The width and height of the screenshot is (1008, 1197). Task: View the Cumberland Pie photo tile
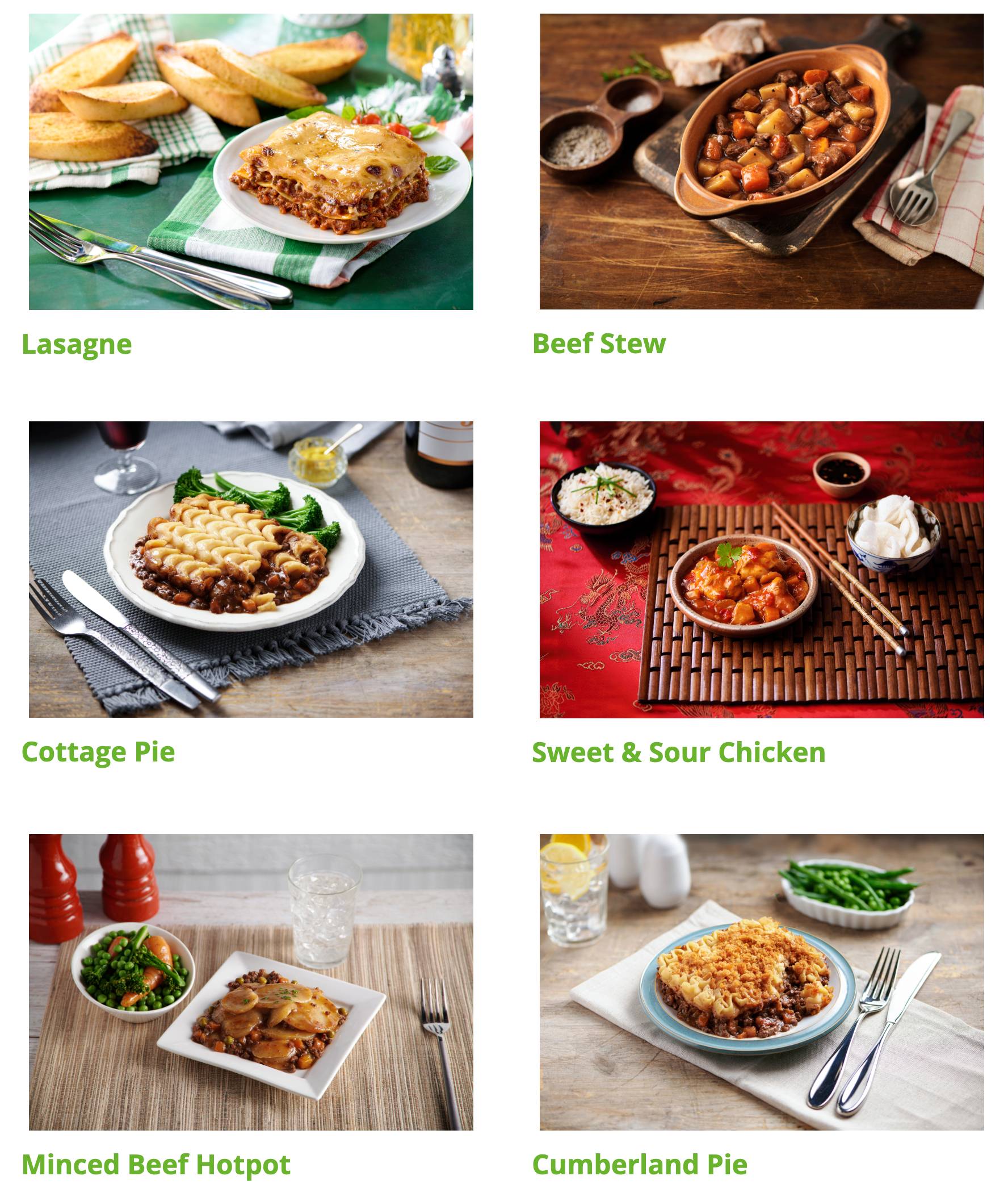coord(761,981)
